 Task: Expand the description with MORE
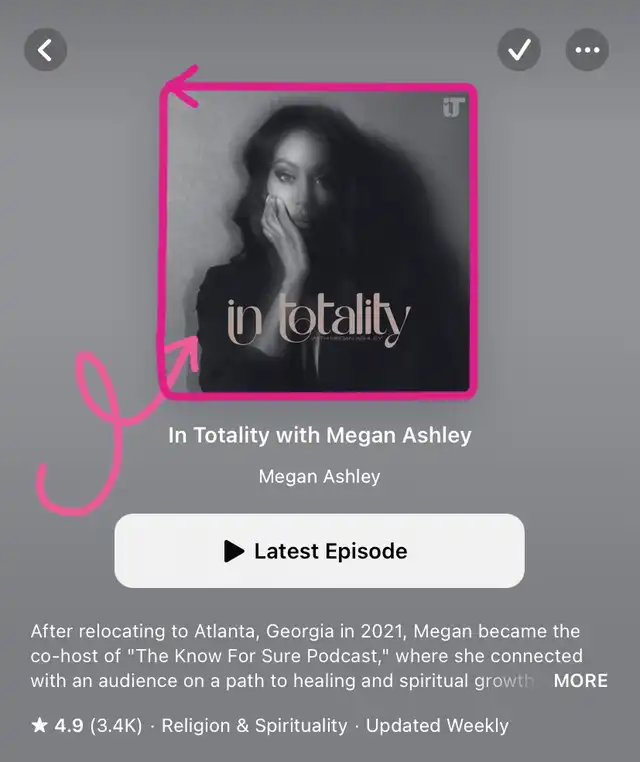581,680
